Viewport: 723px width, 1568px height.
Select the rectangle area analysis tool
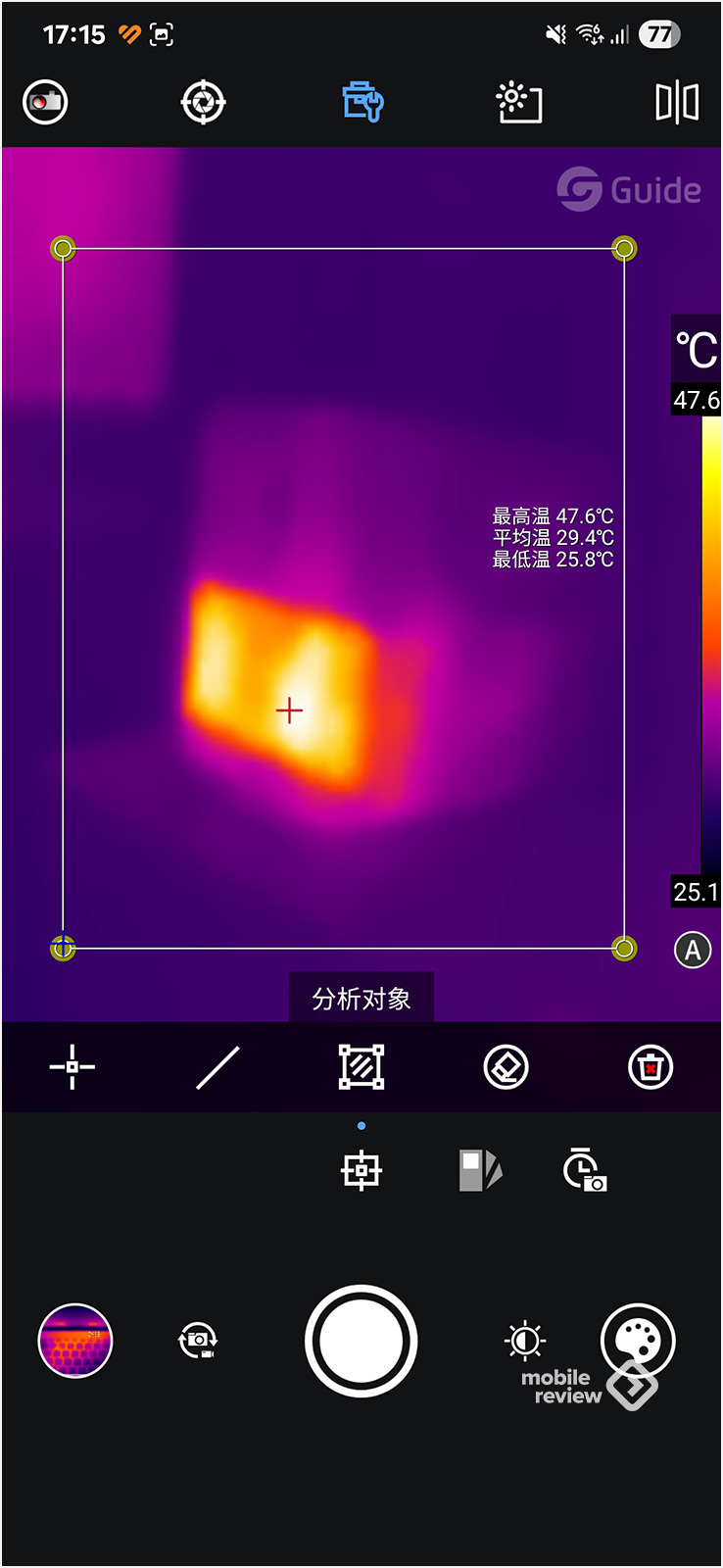(361, 1067)
